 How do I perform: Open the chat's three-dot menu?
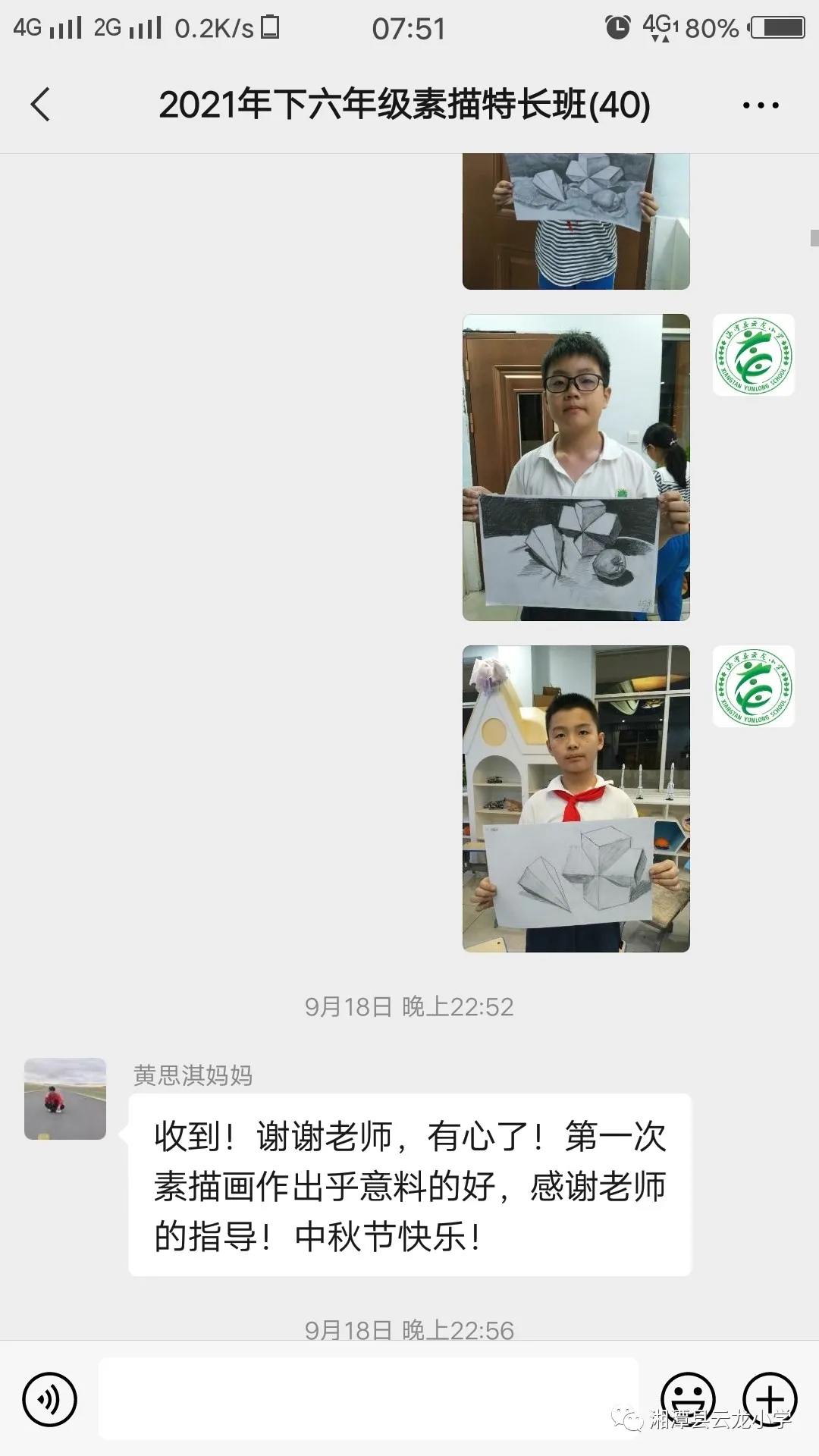[x=760, y=105]
